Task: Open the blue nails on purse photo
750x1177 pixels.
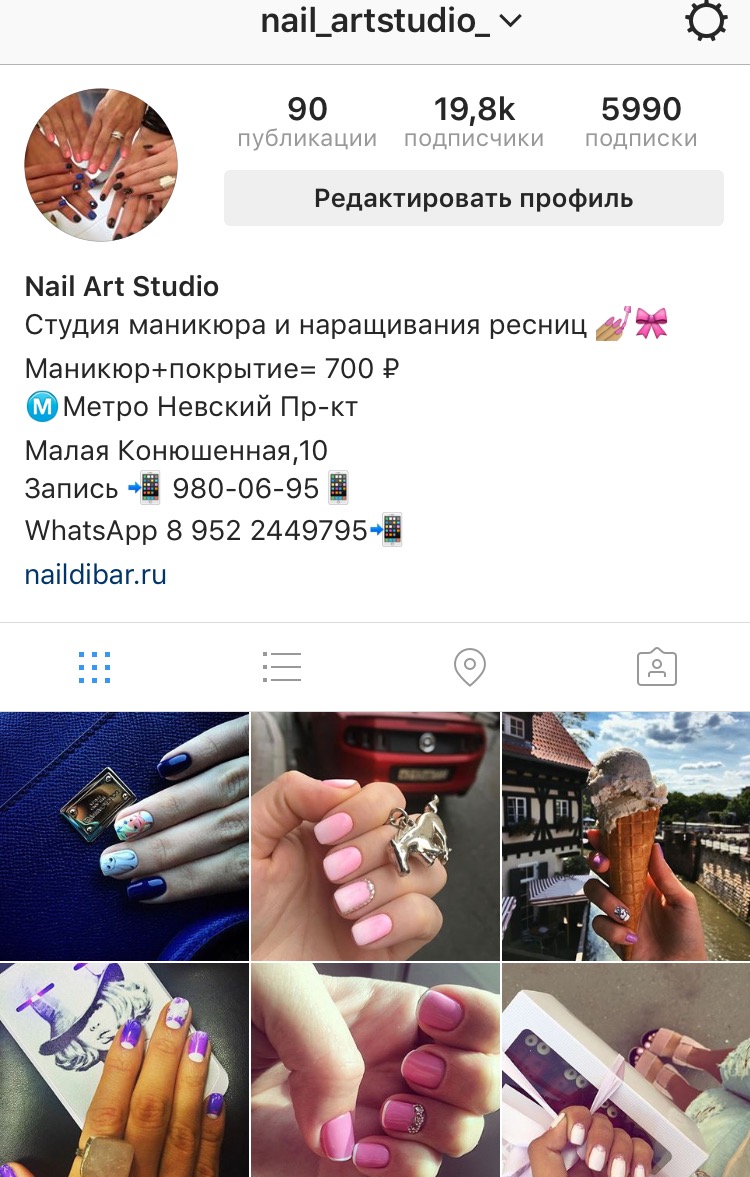Action: (x=124, y=836)
